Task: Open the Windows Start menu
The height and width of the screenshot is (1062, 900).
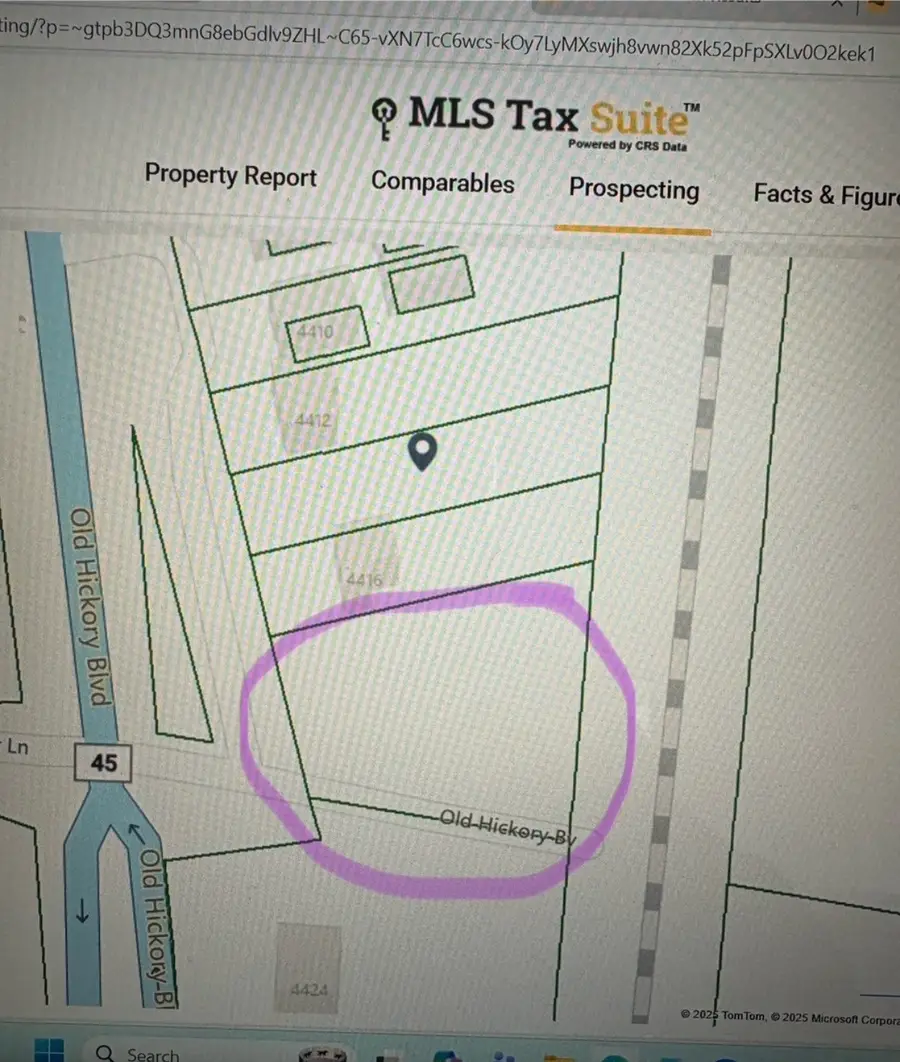Action: [x=48, y=1052]
